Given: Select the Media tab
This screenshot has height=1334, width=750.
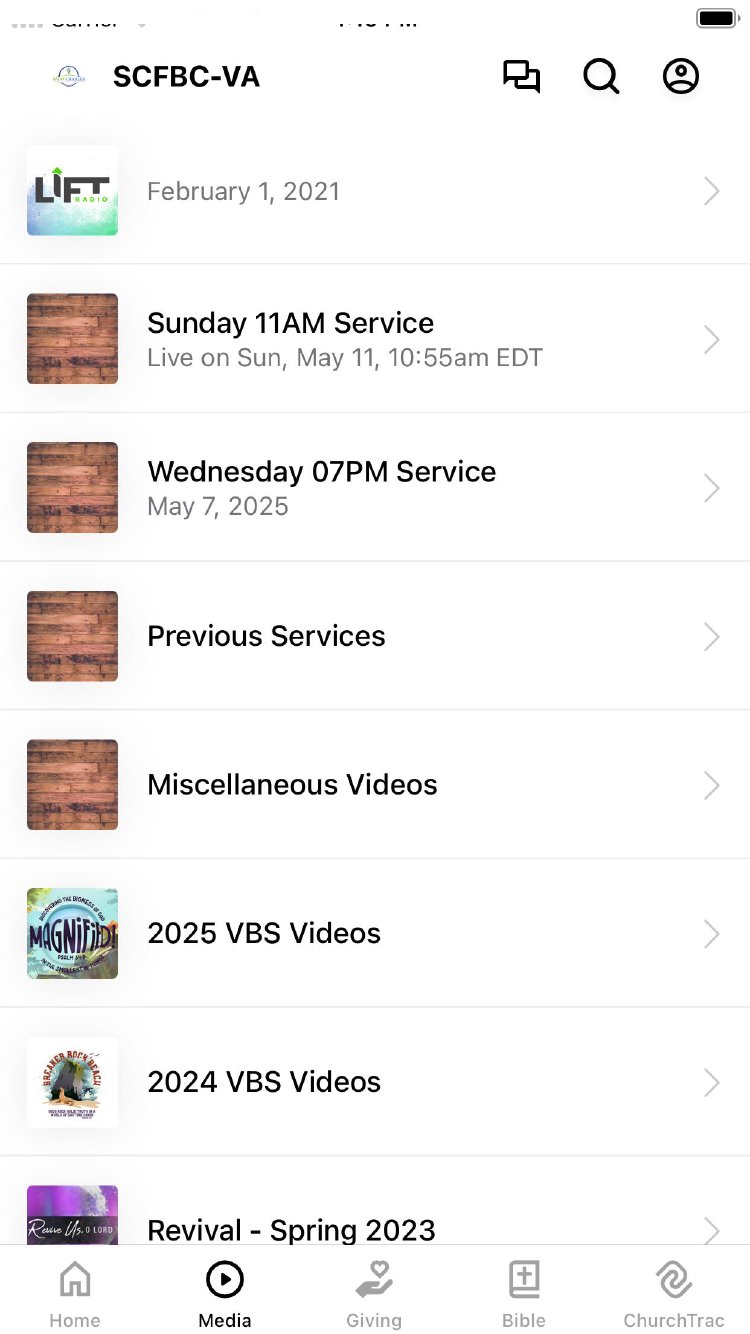Looking at the screenshot, I should [225, 1294].
